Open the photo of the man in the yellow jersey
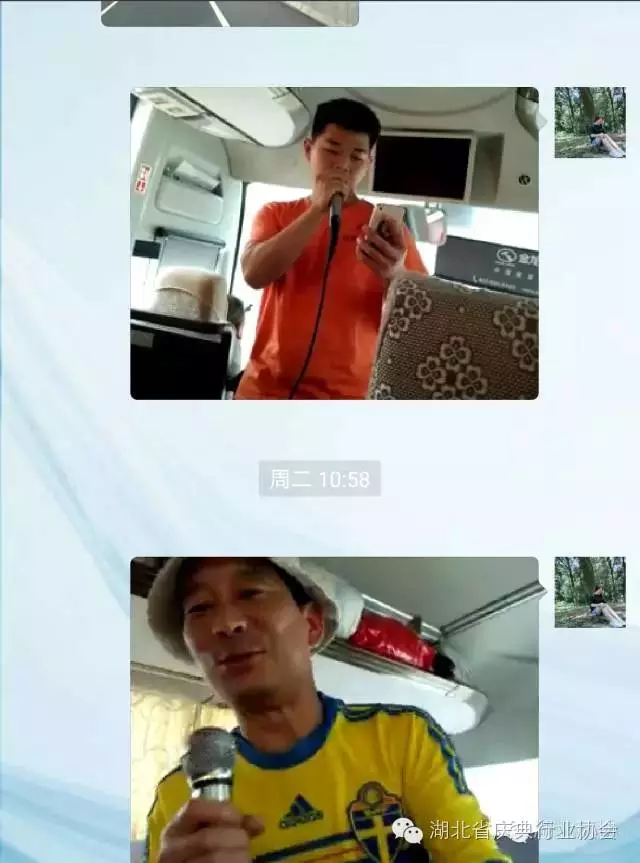The image size is (640, 863). 334,708
